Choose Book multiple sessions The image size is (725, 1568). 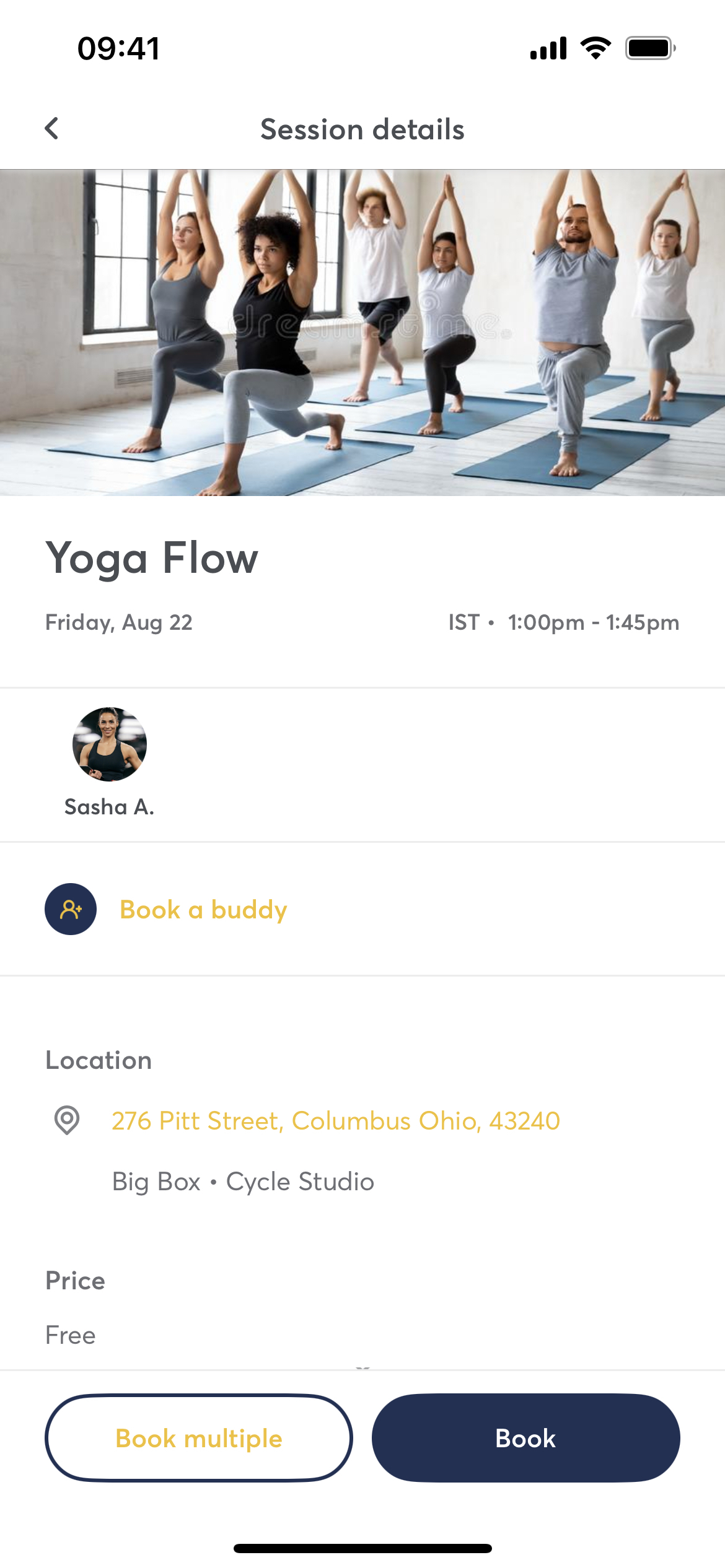click(199, 1437)
